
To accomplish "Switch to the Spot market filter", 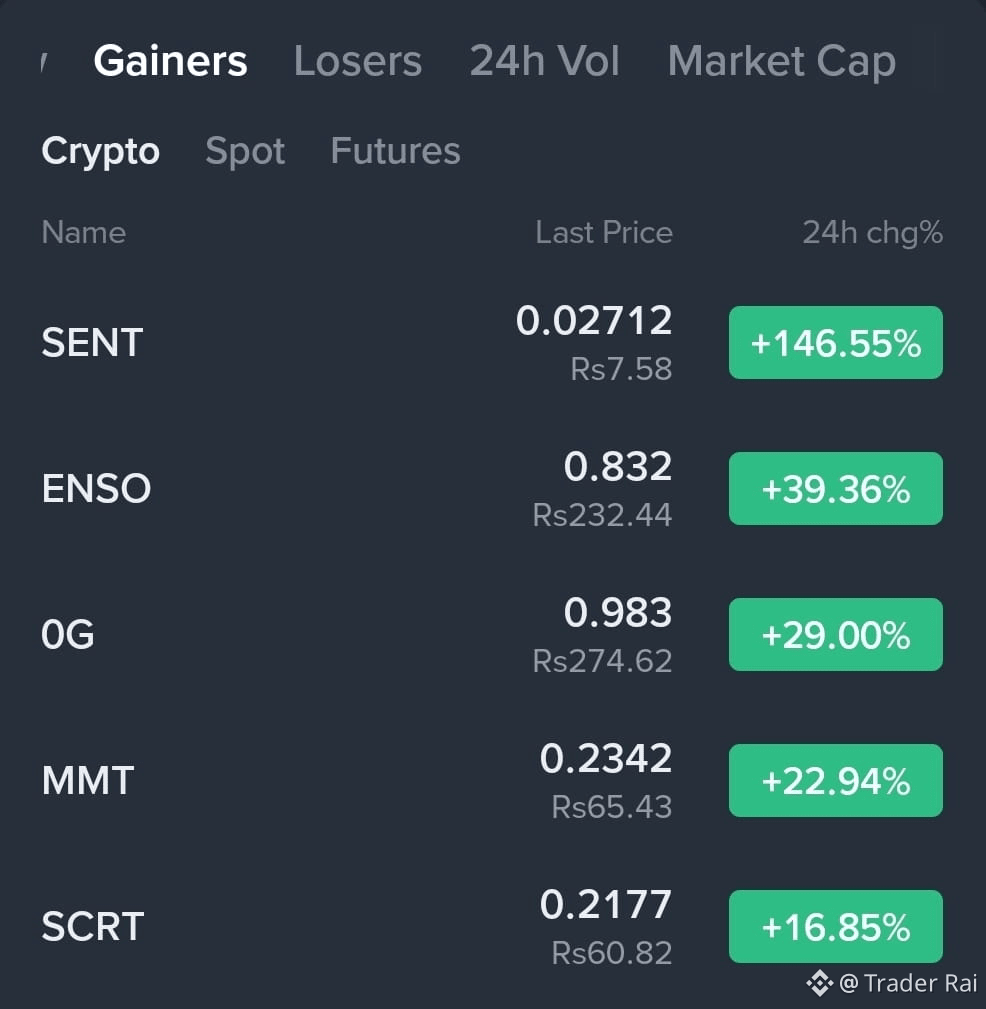I will (x=244, y=151).
